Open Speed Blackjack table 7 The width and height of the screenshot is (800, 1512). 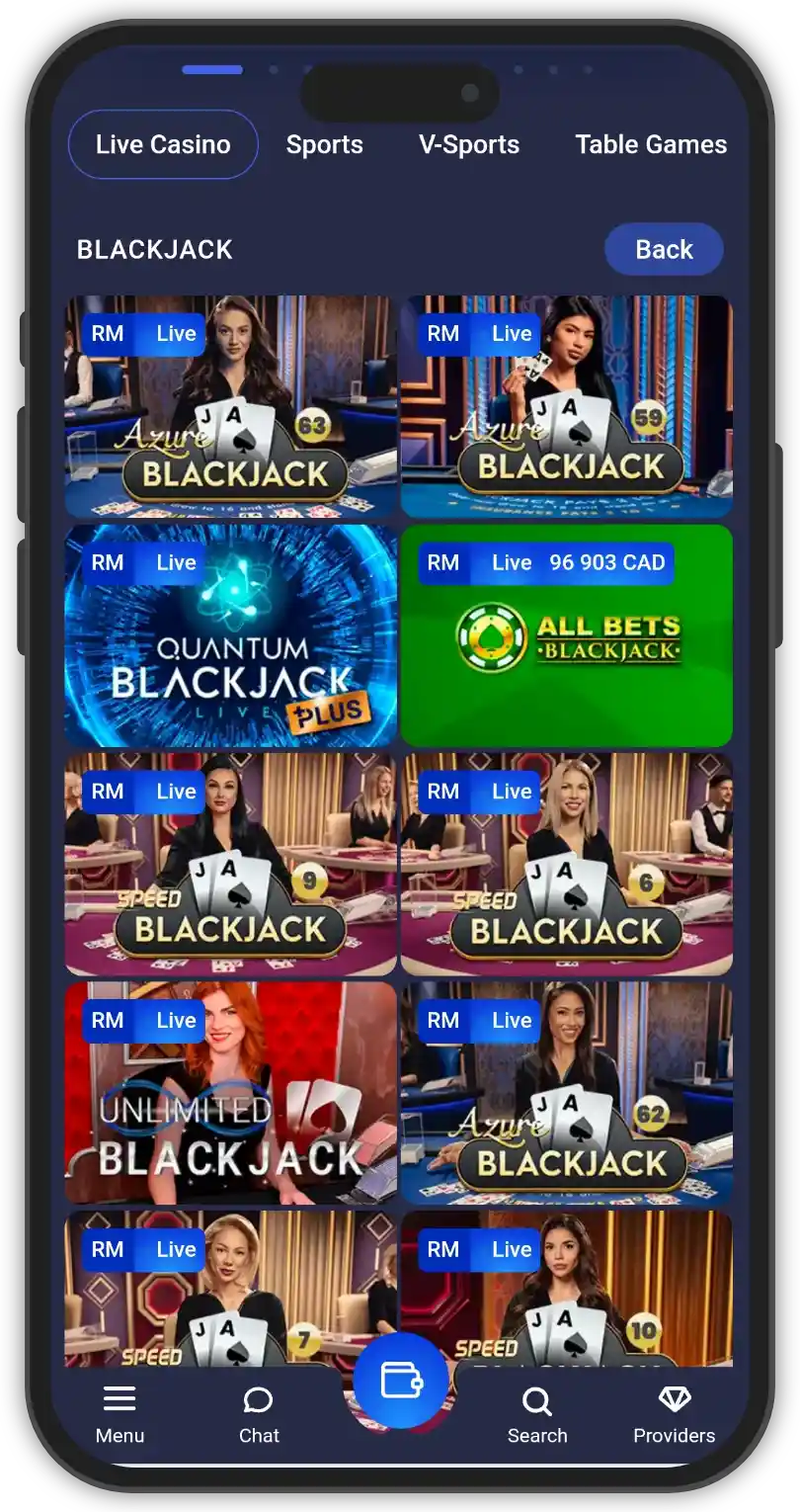[230, 1295]
